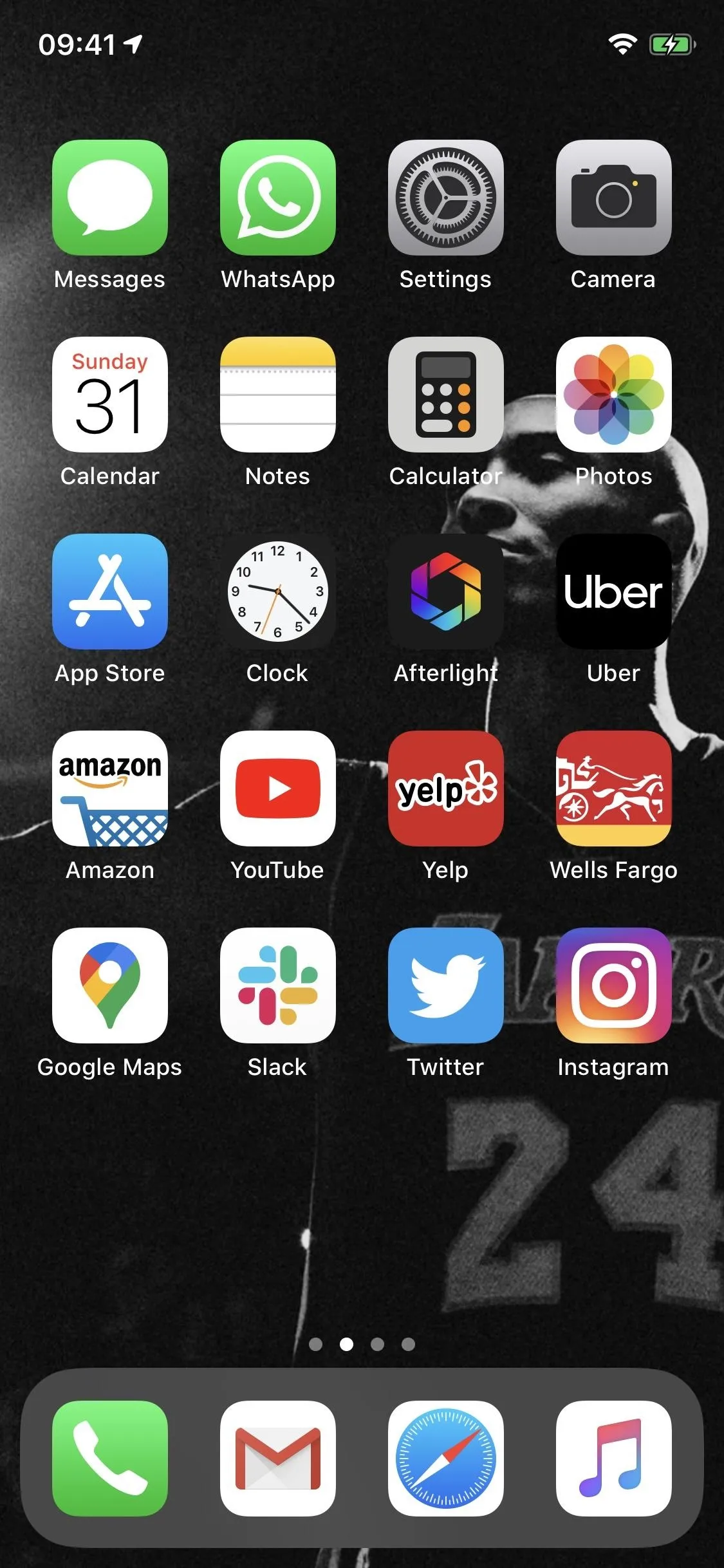Open the Uber app
Viewport: 724px width, 1568px height.
[614, 592]
